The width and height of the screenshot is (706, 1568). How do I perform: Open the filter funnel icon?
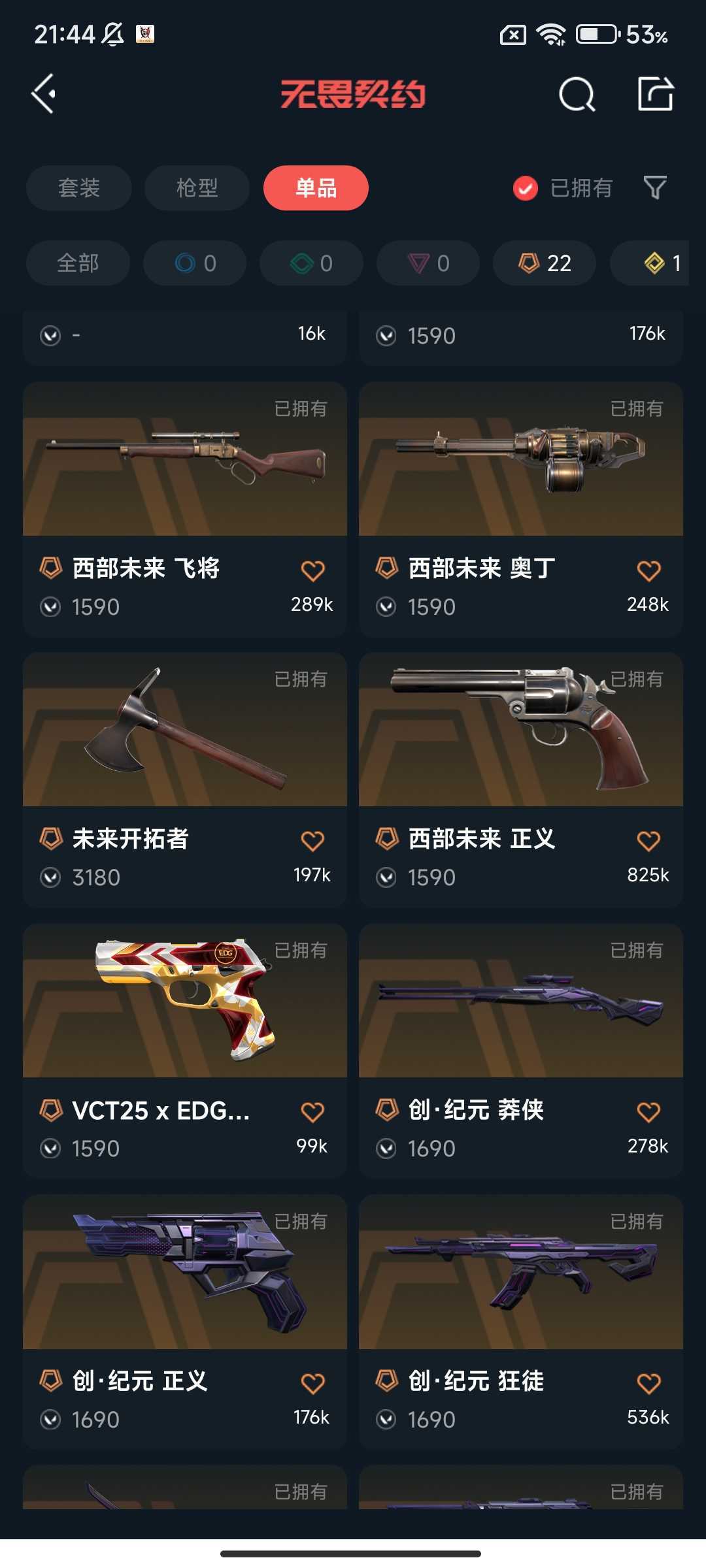(656, 188)
